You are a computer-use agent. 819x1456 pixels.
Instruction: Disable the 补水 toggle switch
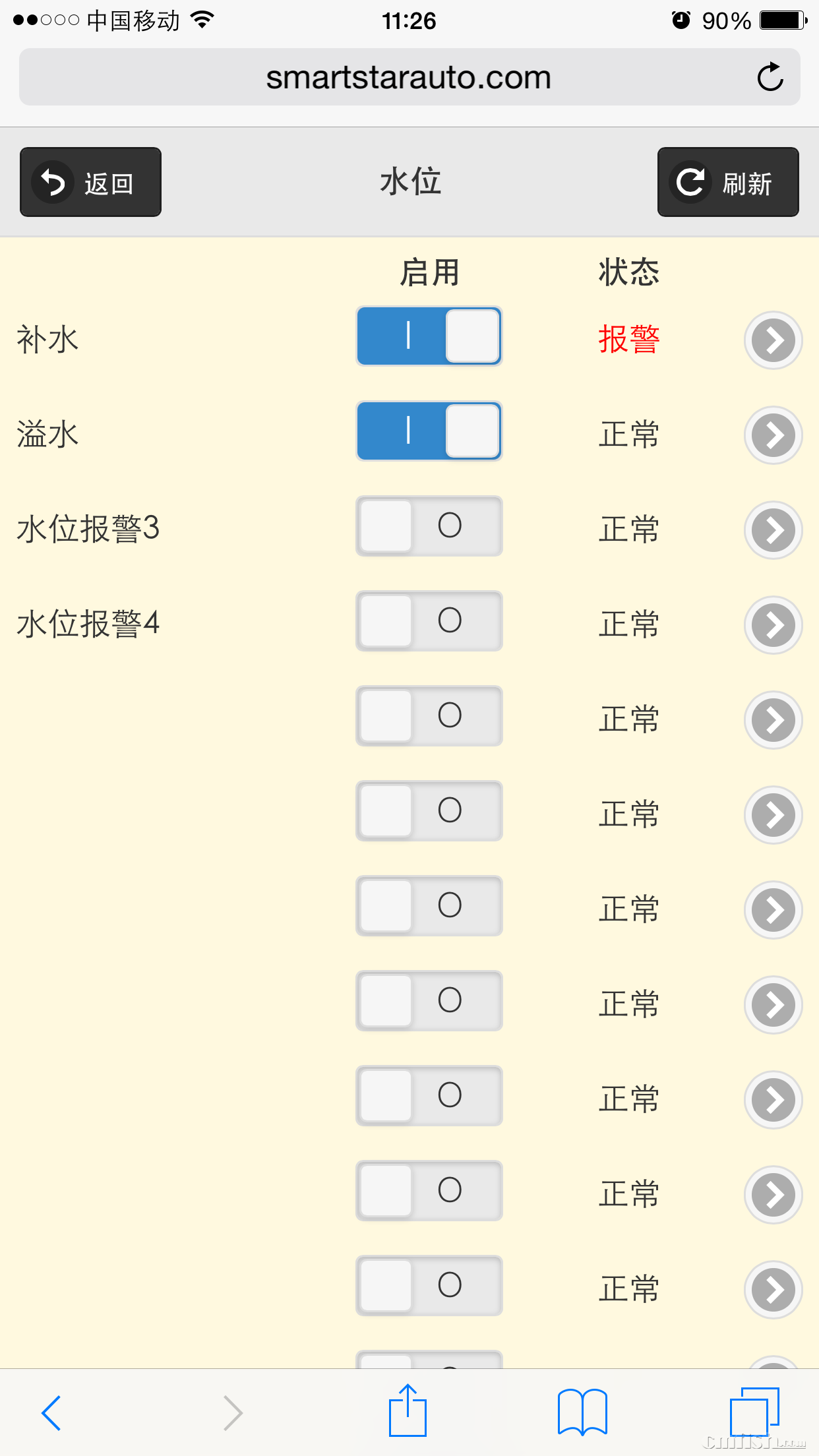(429, 336)
